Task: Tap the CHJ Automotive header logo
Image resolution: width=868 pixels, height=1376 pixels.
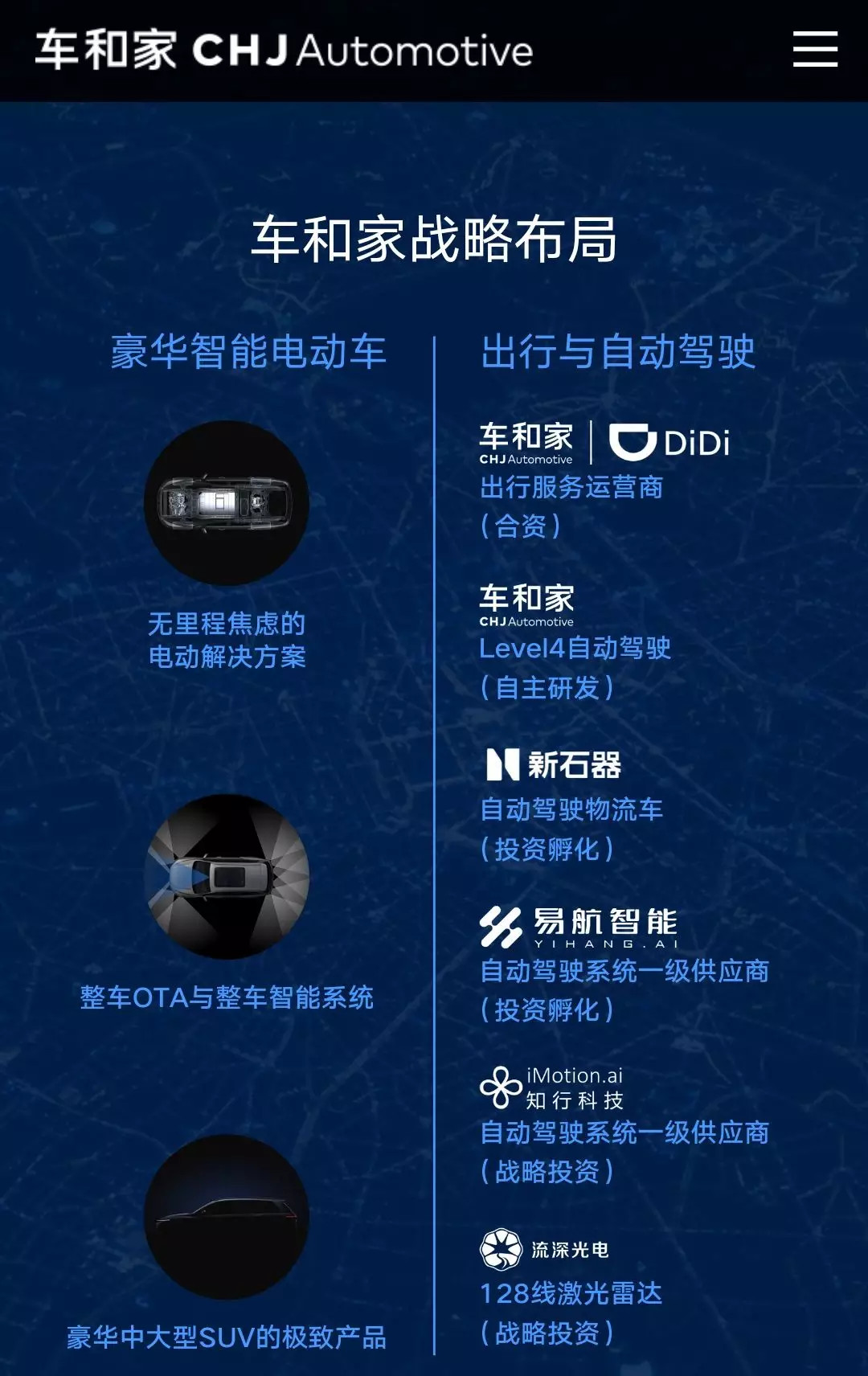Action: [x=284, y=51]
